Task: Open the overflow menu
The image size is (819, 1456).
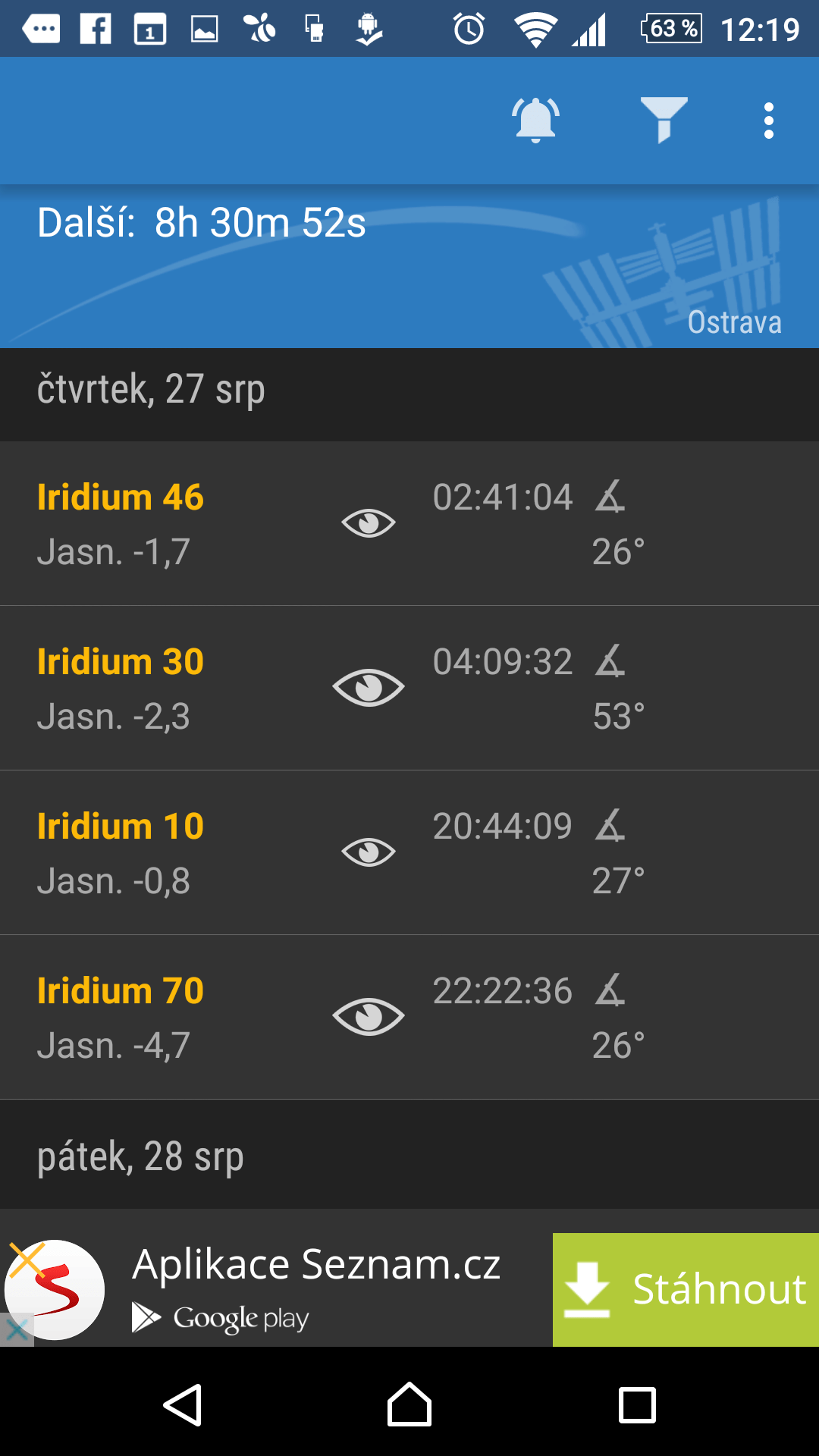Action: point(768,121)
